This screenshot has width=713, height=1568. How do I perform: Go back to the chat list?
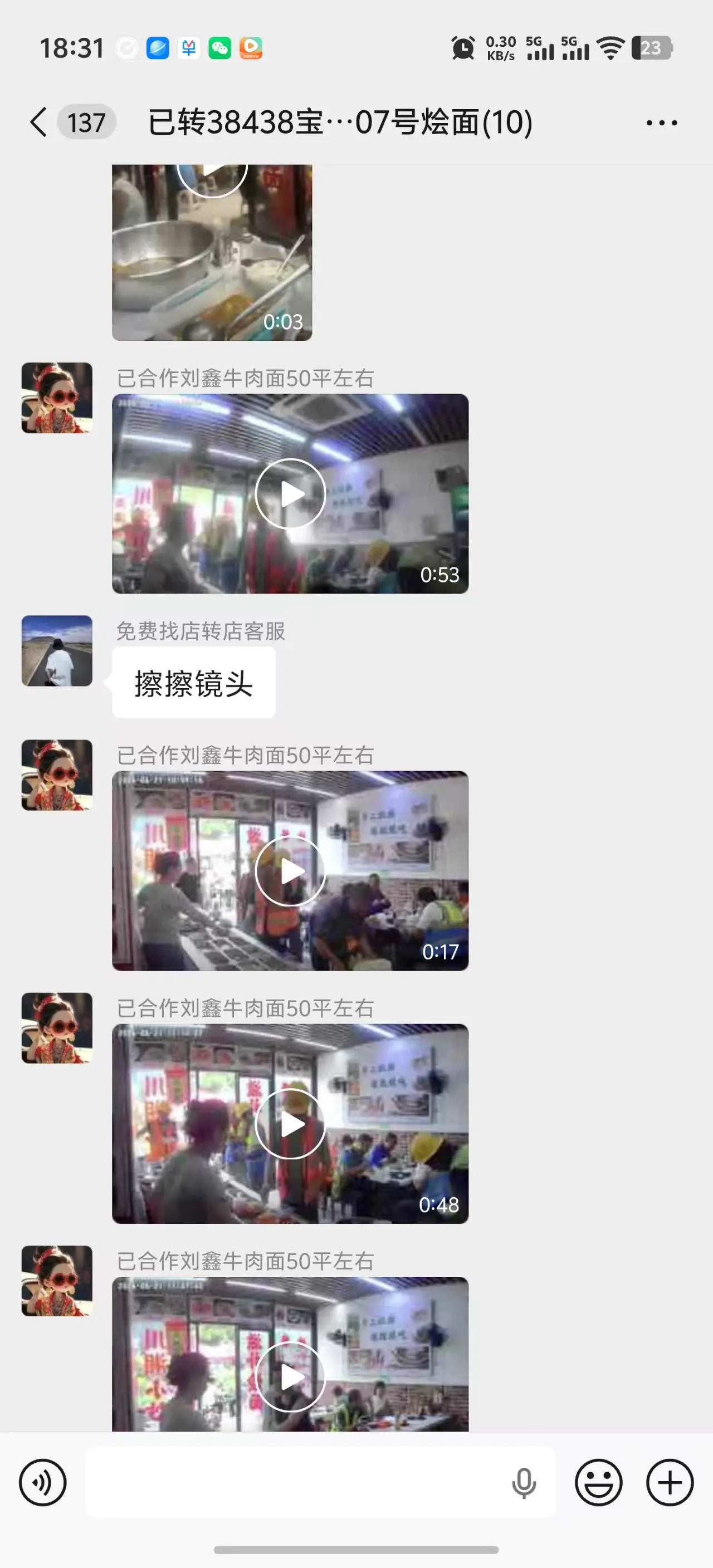coord(38,122)
